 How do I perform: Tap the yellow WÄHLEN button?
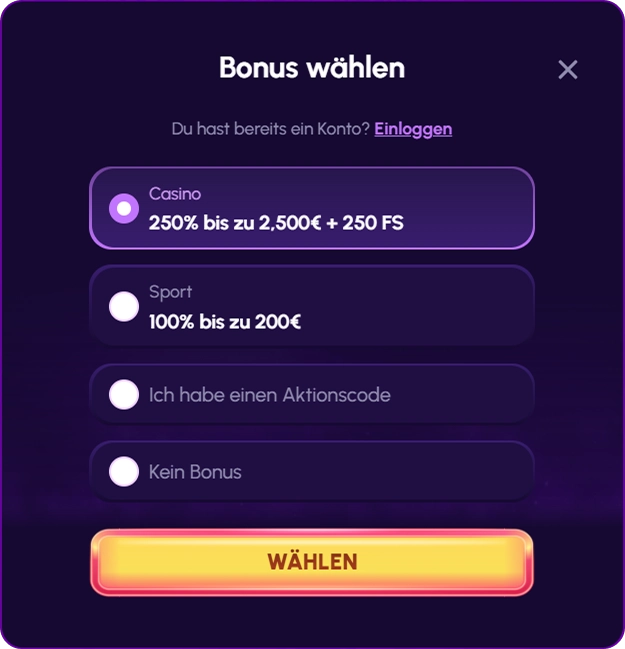(x=311, y=561)
